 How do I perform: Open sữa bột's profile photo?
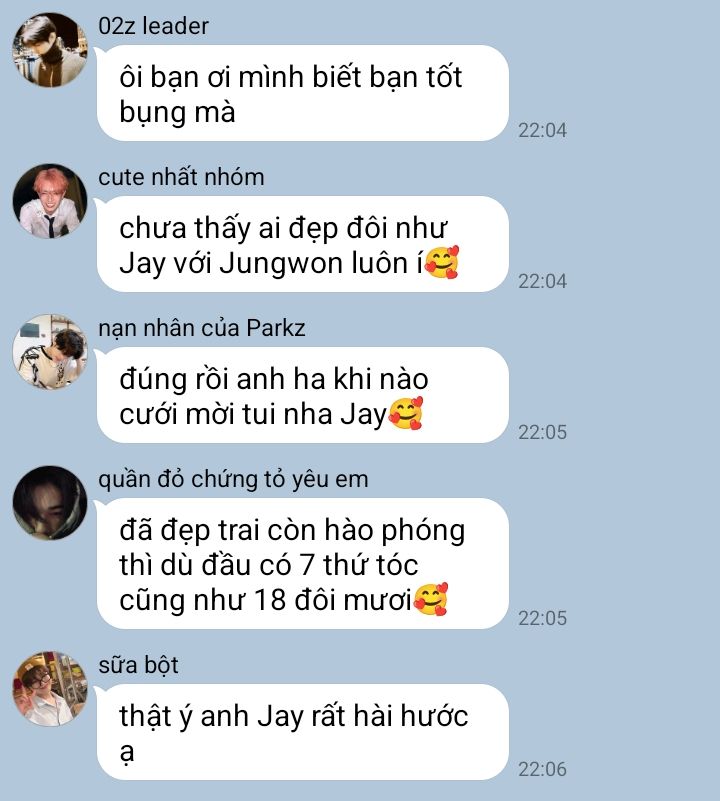point(50,689)
